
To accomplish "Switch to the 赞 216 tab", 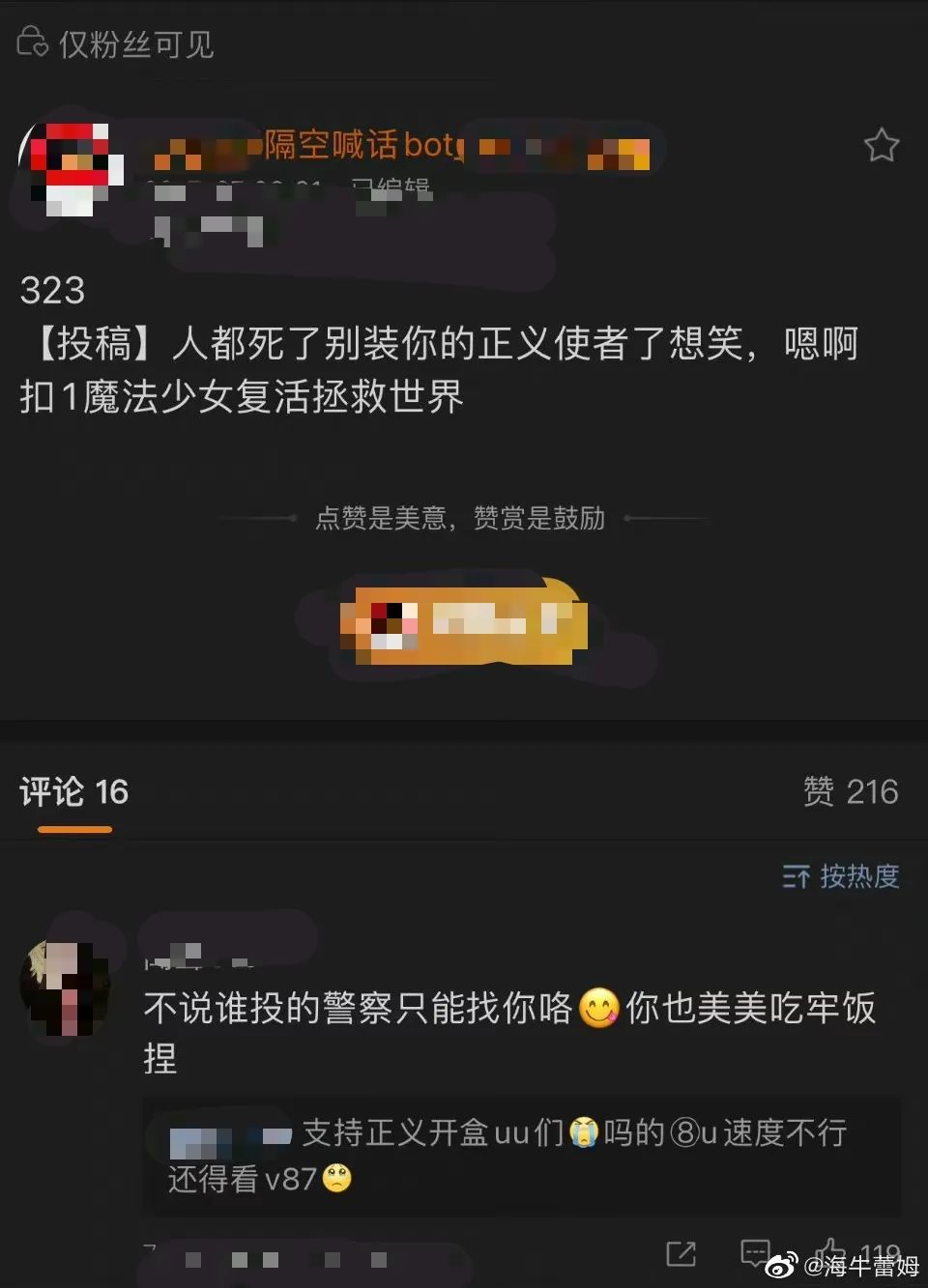I will [850, 792].
